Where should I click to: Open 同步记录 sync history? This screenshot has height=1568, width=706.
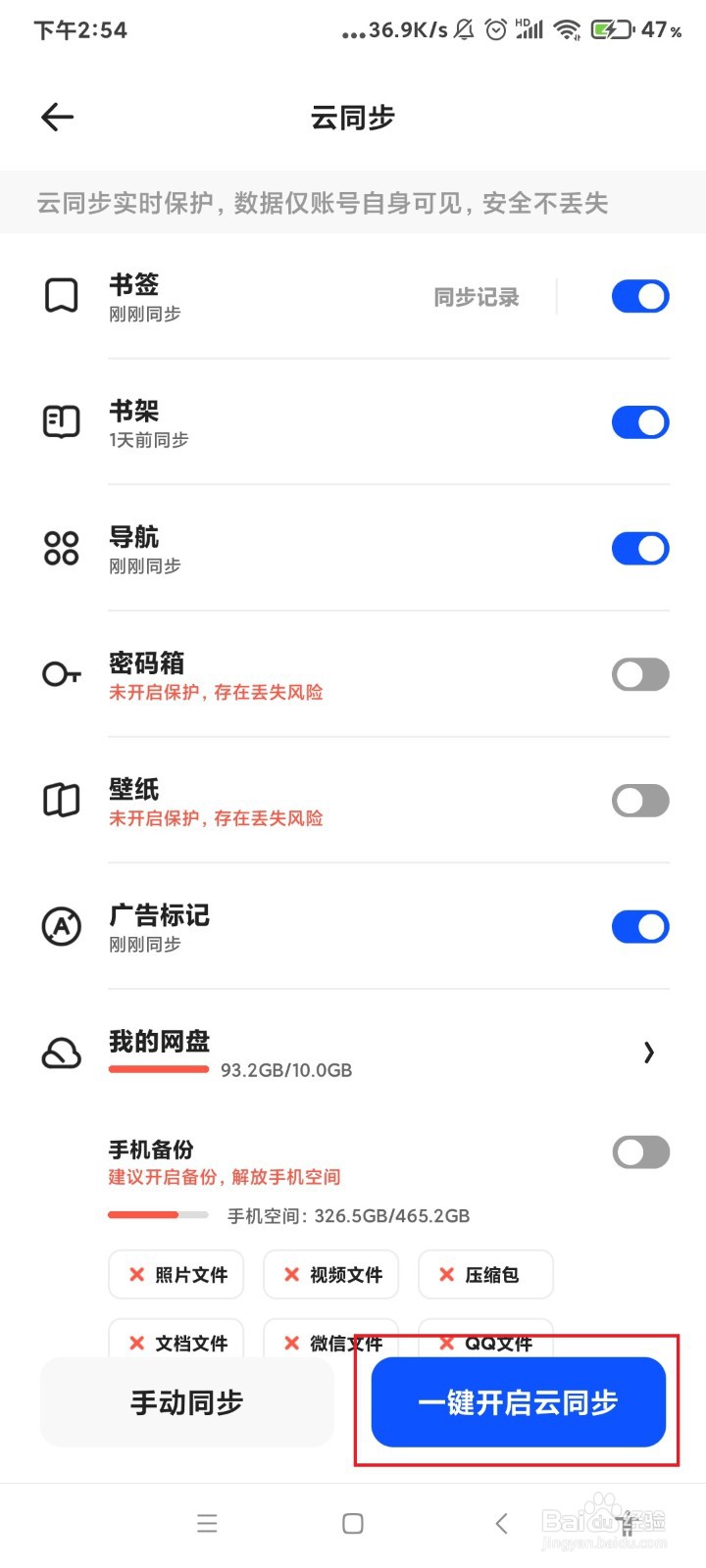pos(477,297)
